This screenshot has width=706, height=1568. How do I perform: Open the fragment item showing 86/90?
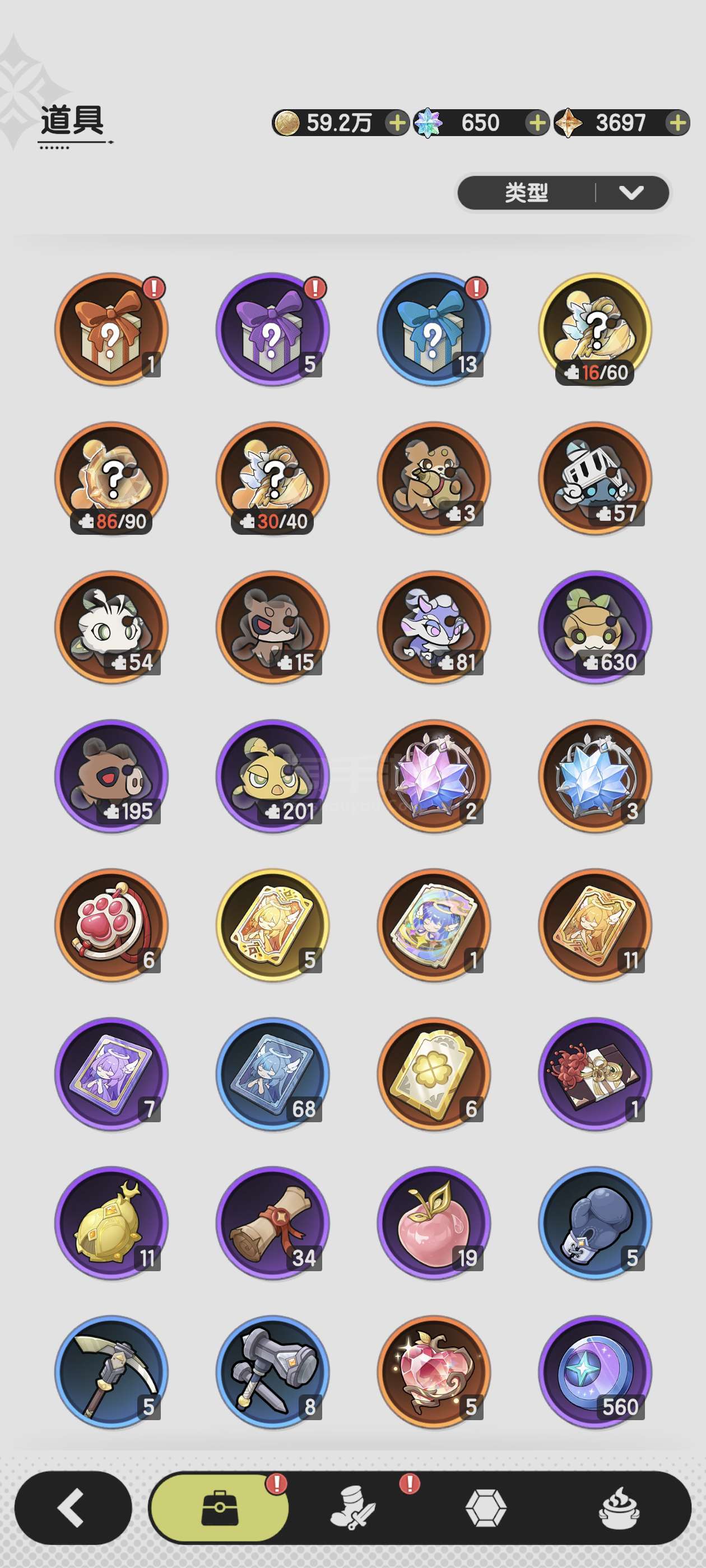coord(111,478)
